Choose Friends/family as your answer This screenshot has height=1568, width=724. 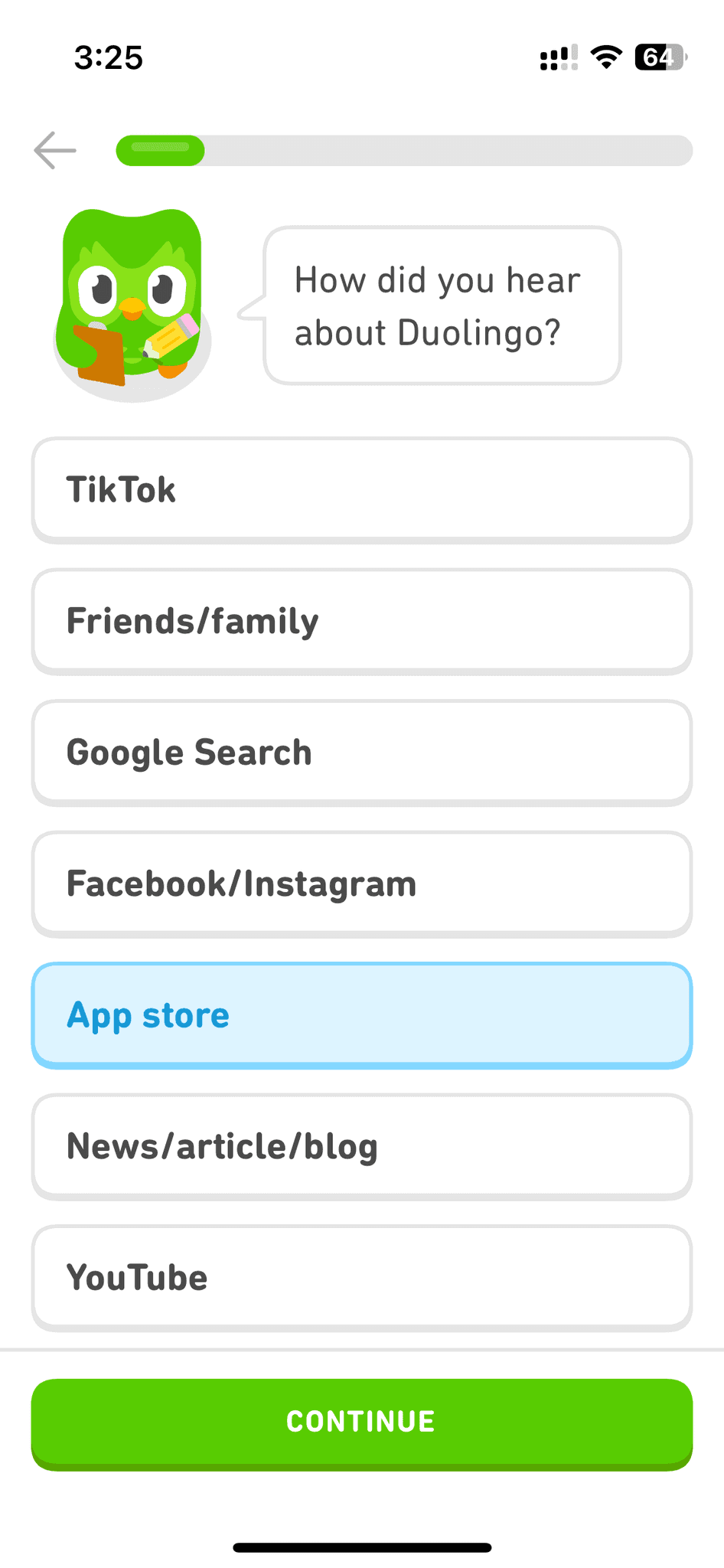pyautogui.click(x=361, y=621)
